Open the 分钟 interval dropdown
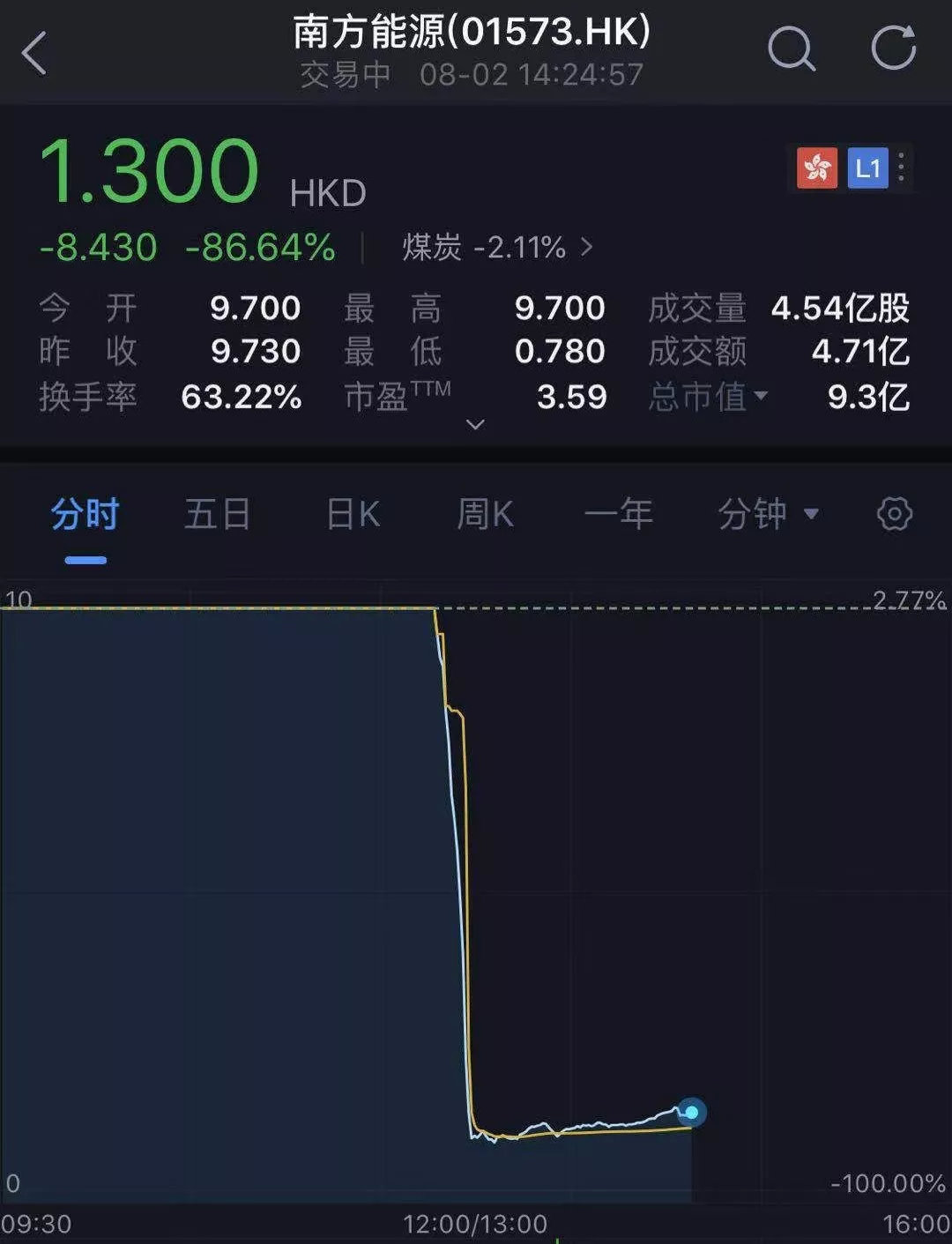 click(x=768, y=514)
